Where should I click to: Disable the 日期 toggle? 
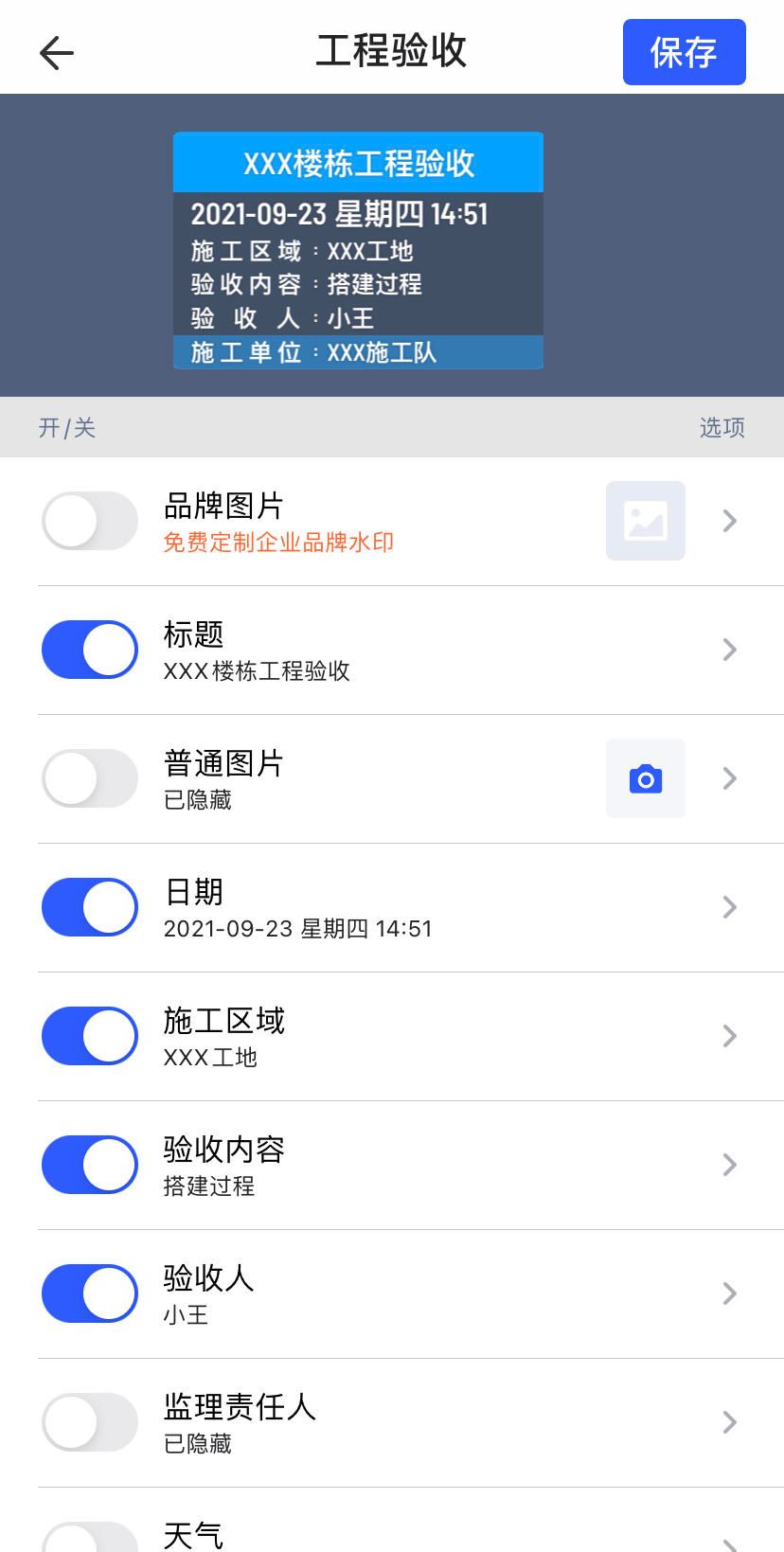click(90, 907)
